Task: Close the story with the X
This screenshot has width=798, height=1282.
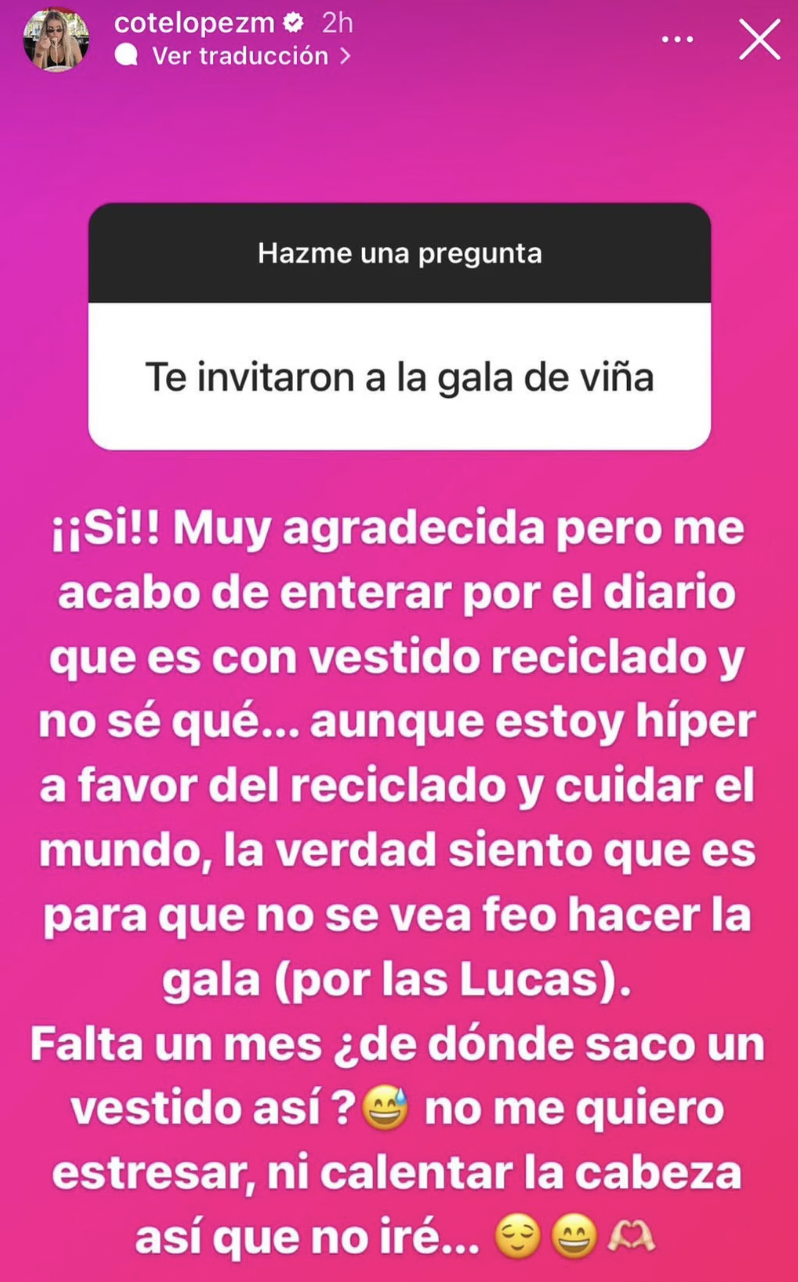Action: pos(759,40)
